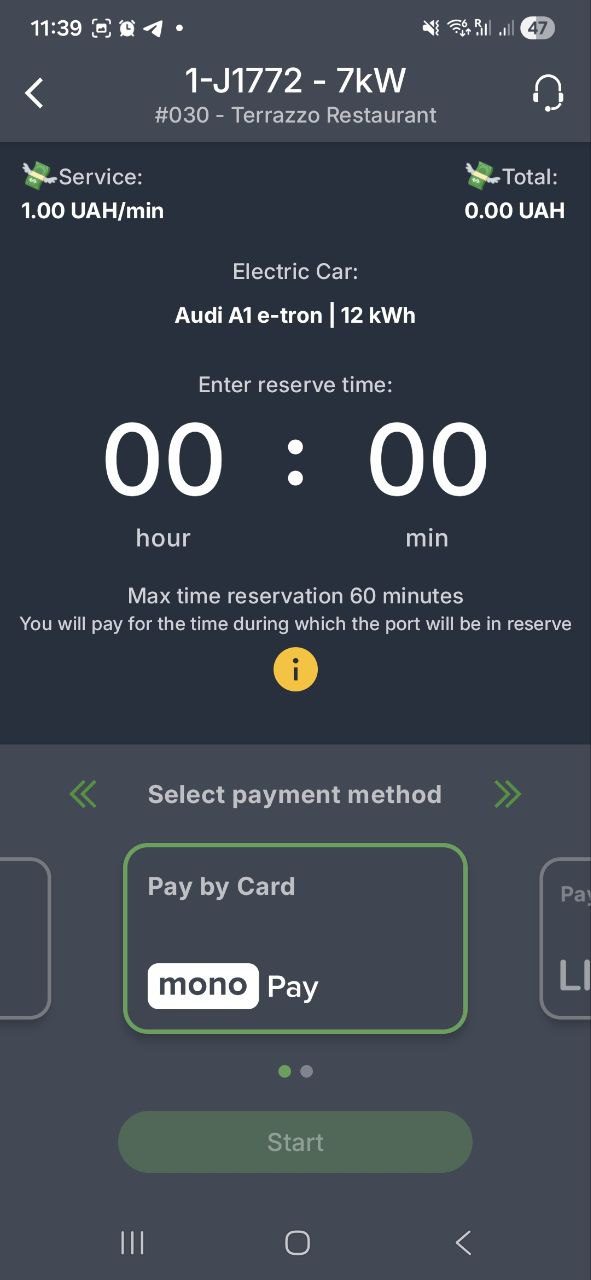Set the reserve hour value
This screenshot has width=591, height=1280.
click(164, 459)
